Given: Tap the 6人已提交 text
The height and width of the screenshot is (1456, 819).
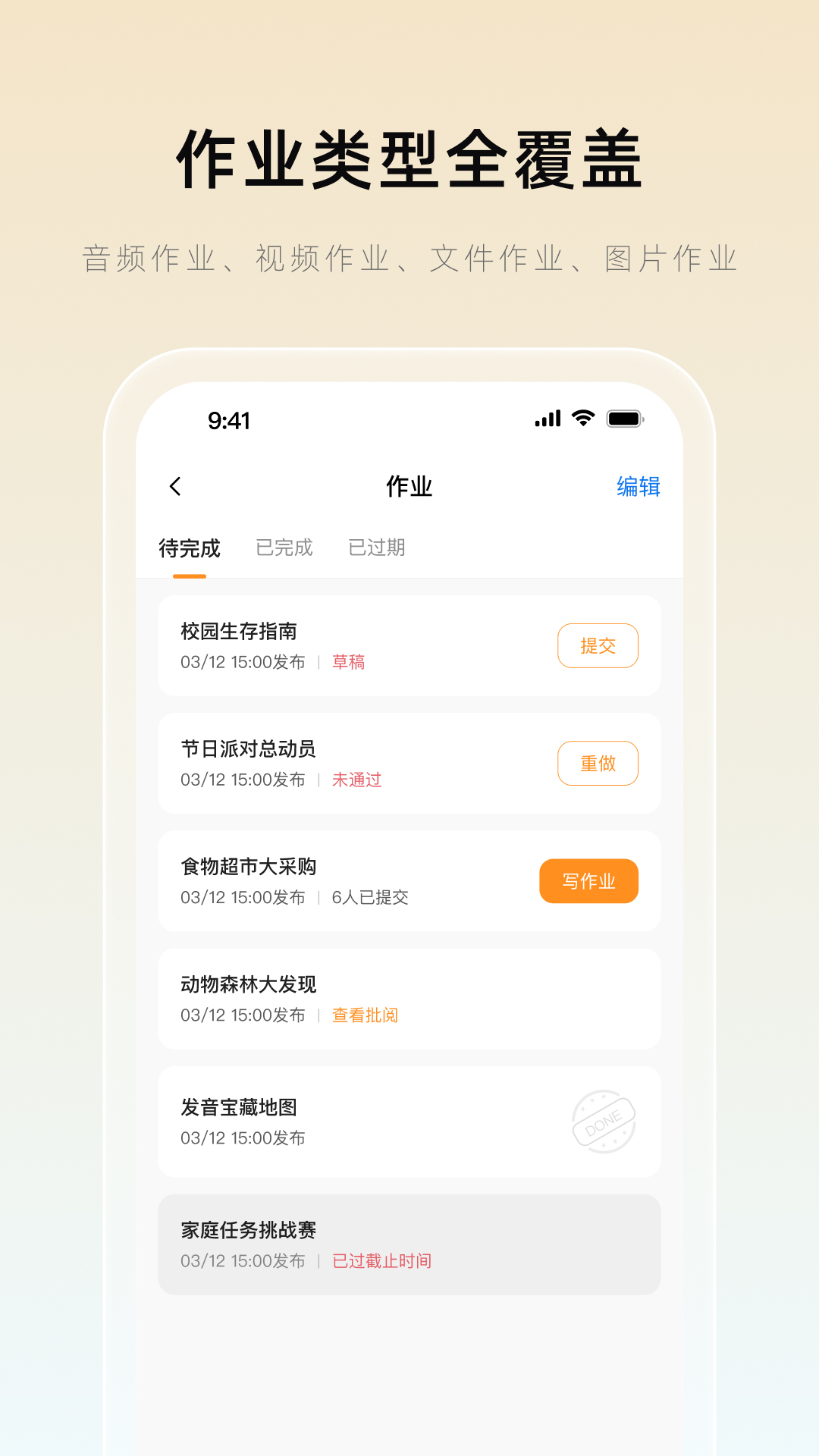Looking at the screenshot, I should [x=370, y=898].
